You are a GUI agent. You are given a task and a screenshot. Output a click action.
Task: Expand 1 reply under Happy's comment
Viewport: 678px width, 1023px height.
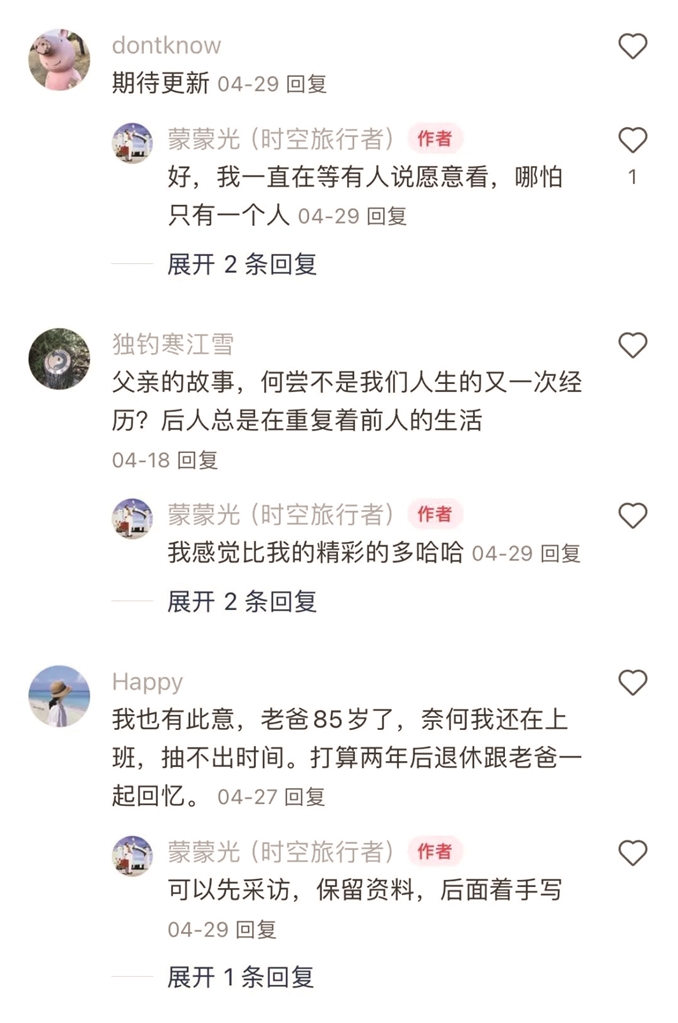(241, 977)
